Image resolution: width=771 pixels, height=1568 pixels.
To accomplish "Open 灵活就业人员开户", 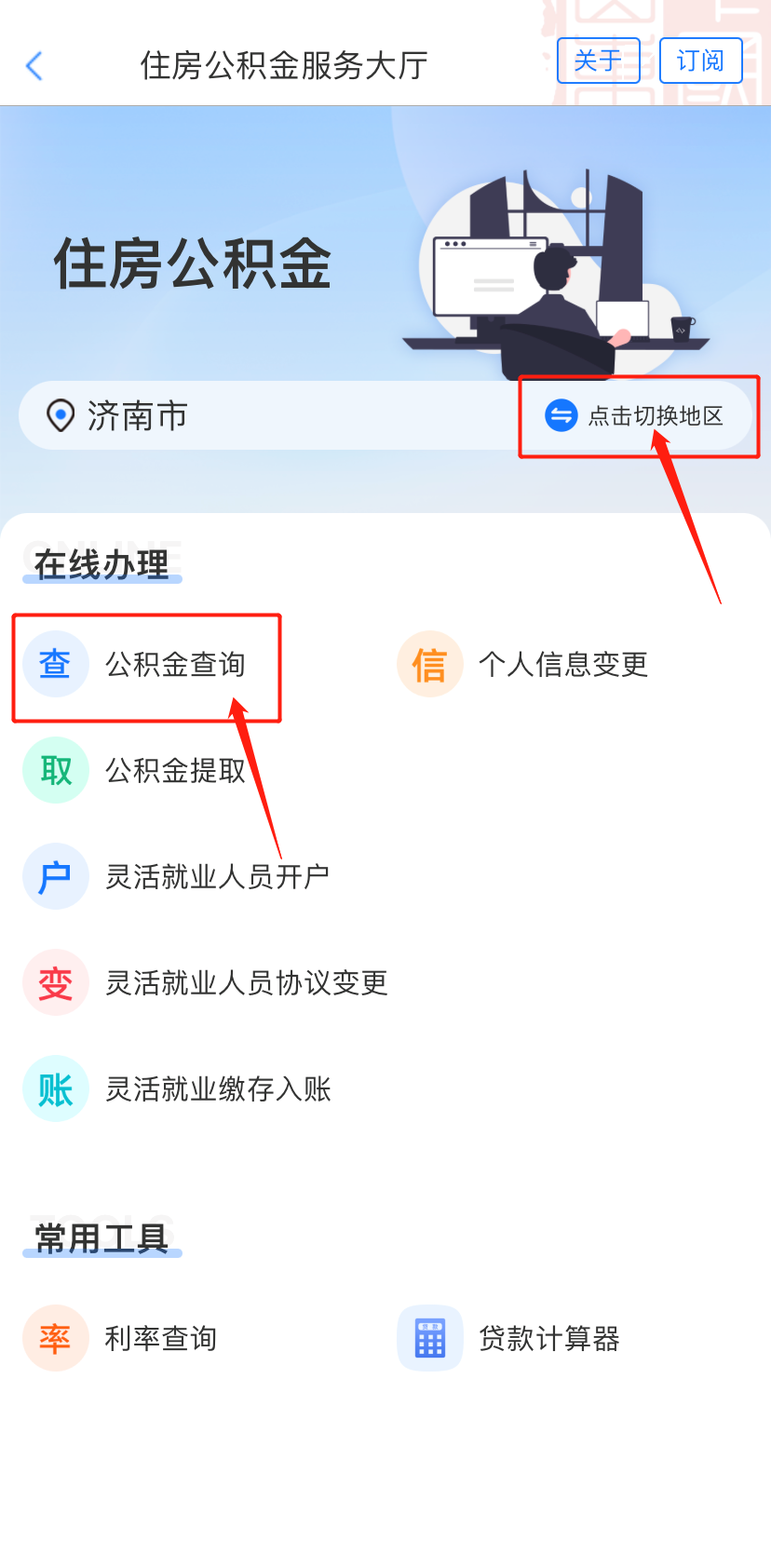I will click(176, 877).
